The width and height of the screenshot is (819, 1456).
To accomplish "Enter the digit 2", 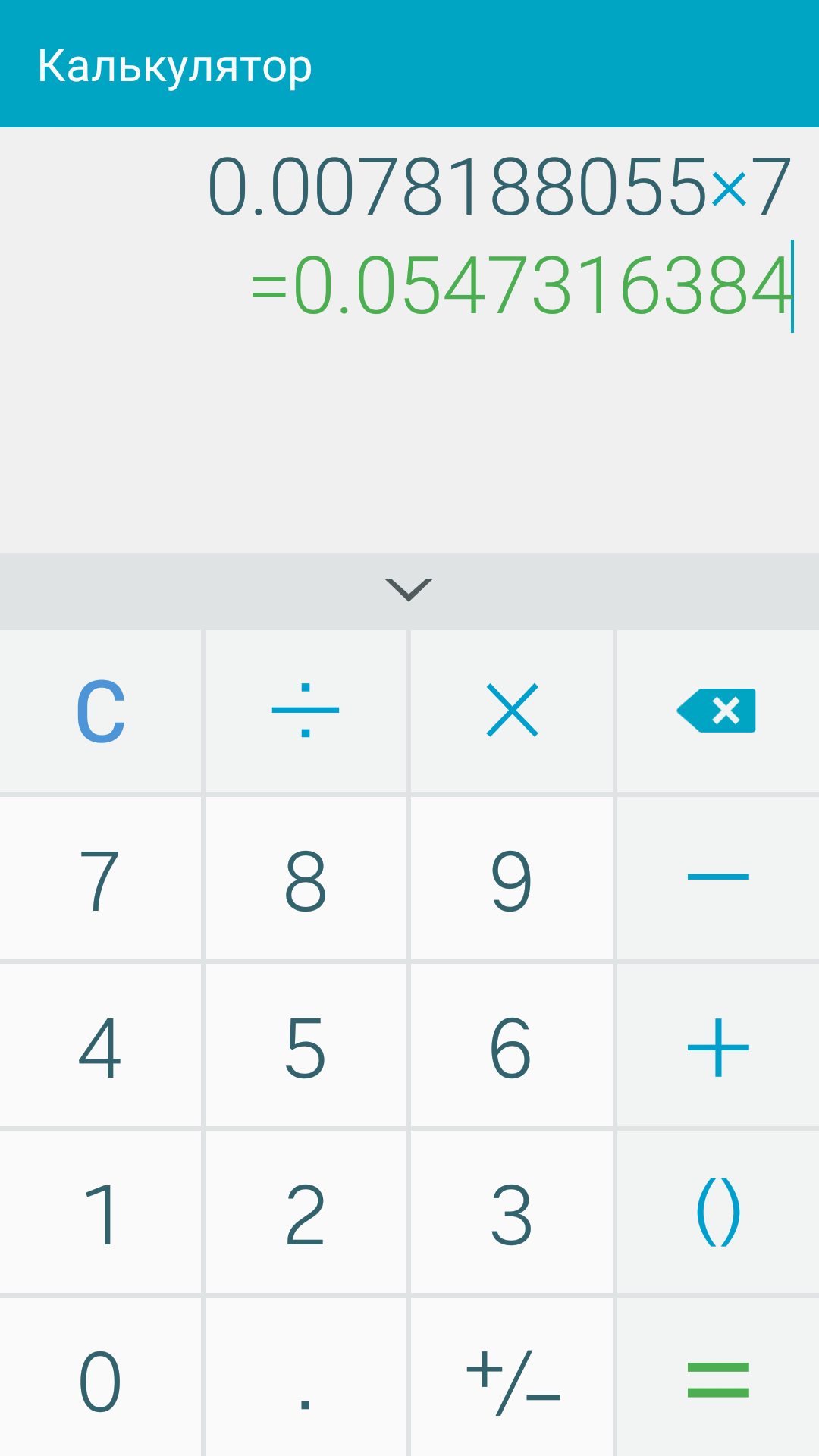I will click(306, 1212).
